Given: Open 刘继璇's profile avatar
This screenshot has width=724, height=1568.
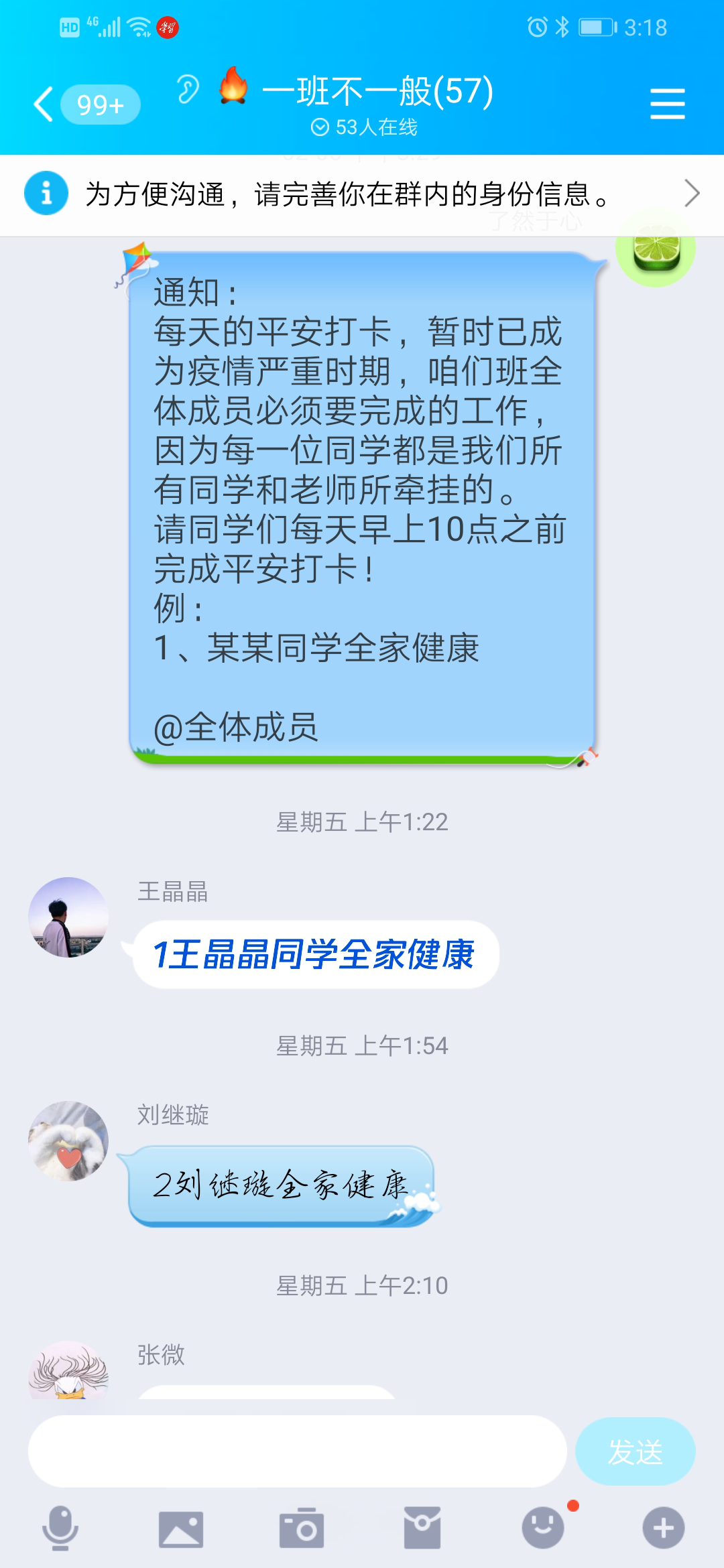Looking at the screenshot, I should 68,1140.
